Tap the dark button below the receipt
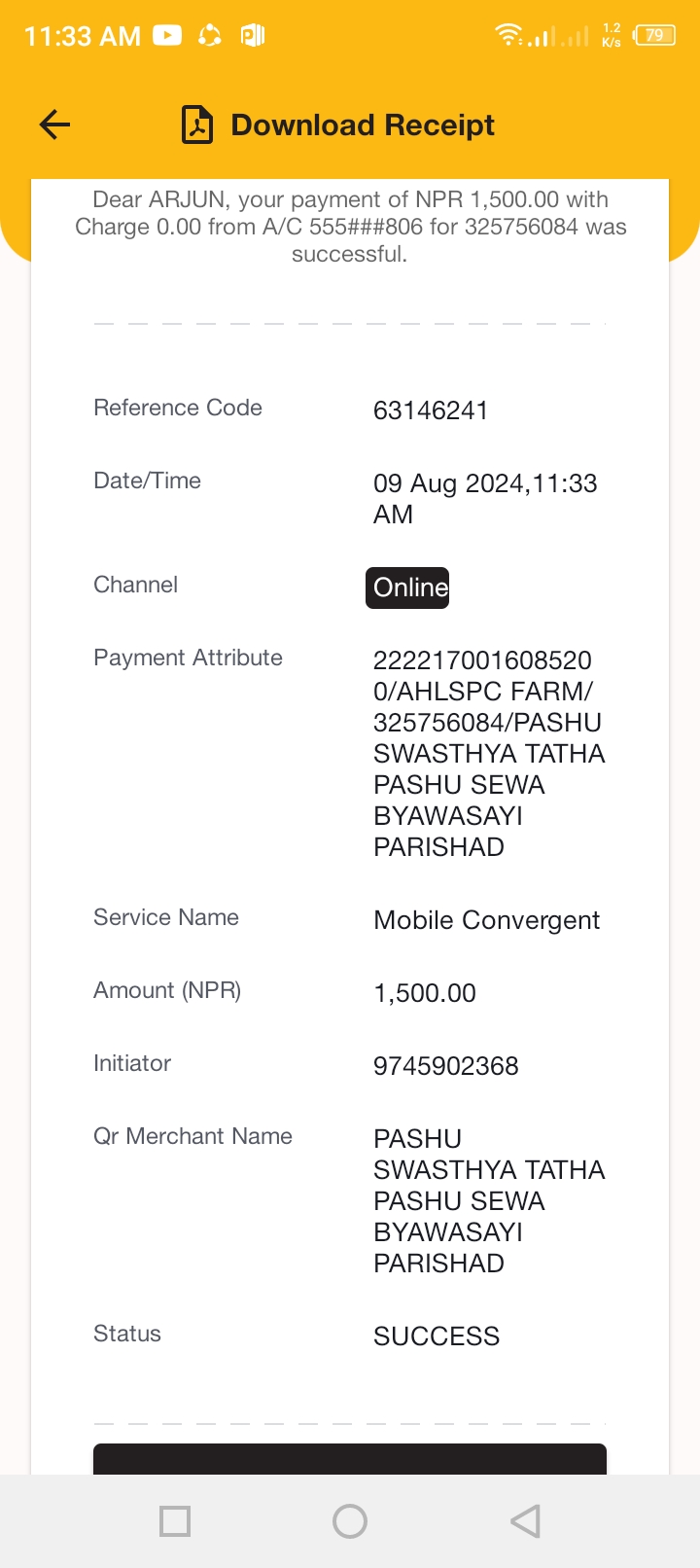This screenshot has width=700, height=1568. coord(350,1459)
